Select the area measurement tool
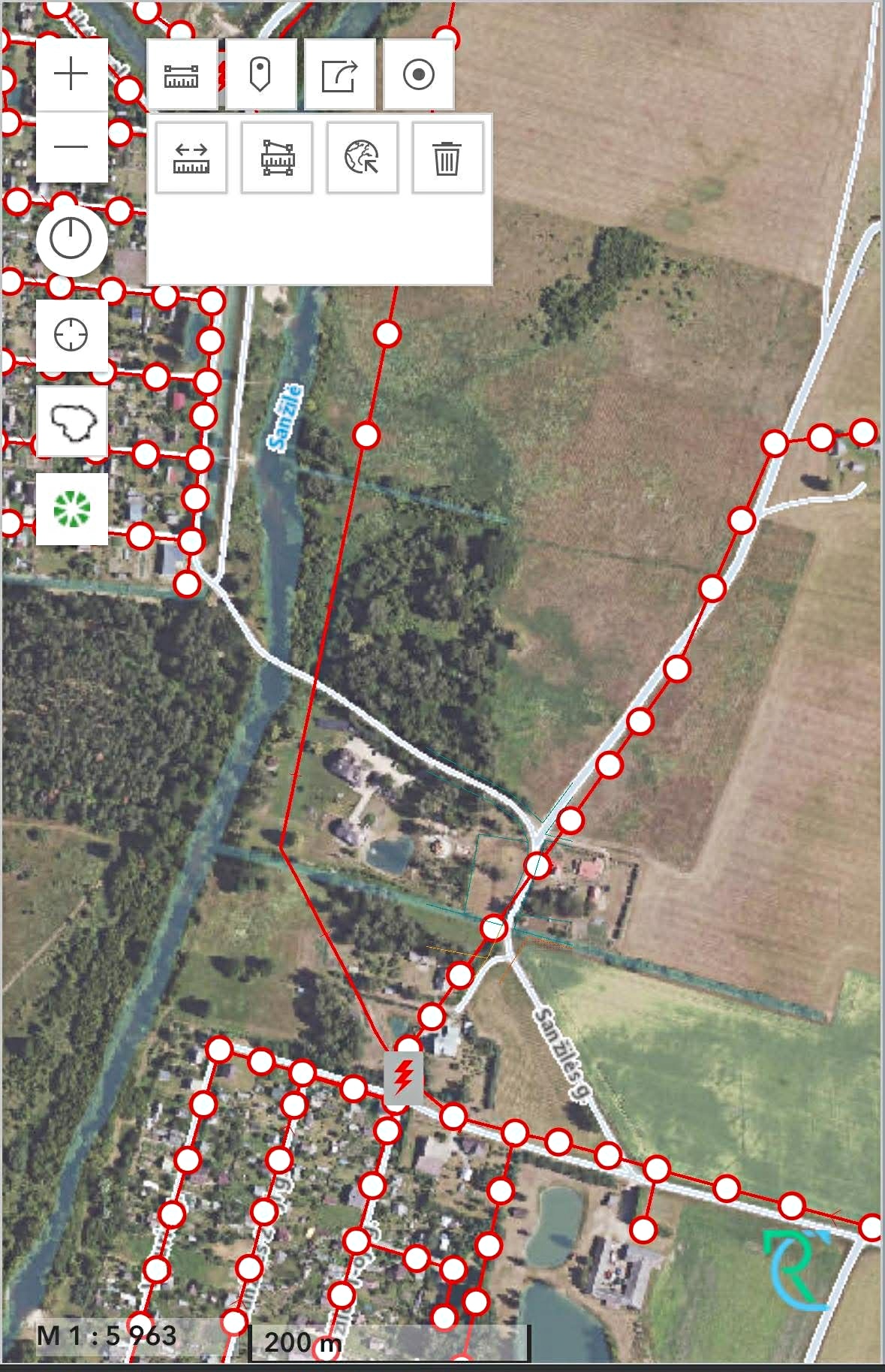This screenshot has width=885, height=1372. pos(277,158)
